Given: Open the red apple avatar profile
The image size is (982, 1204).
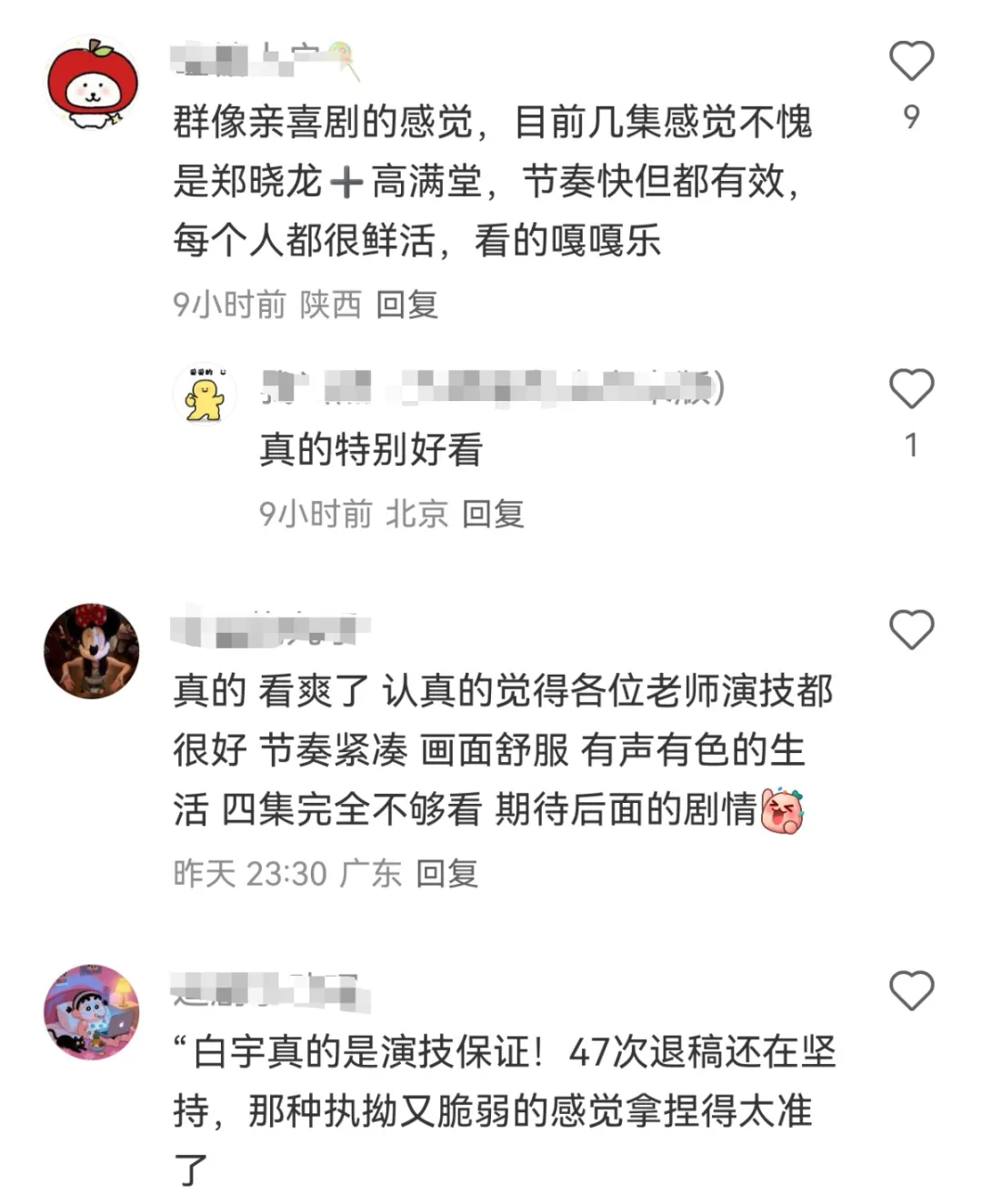Looking at the screenshot, I should pyautogui.click(x=92, y=83).
